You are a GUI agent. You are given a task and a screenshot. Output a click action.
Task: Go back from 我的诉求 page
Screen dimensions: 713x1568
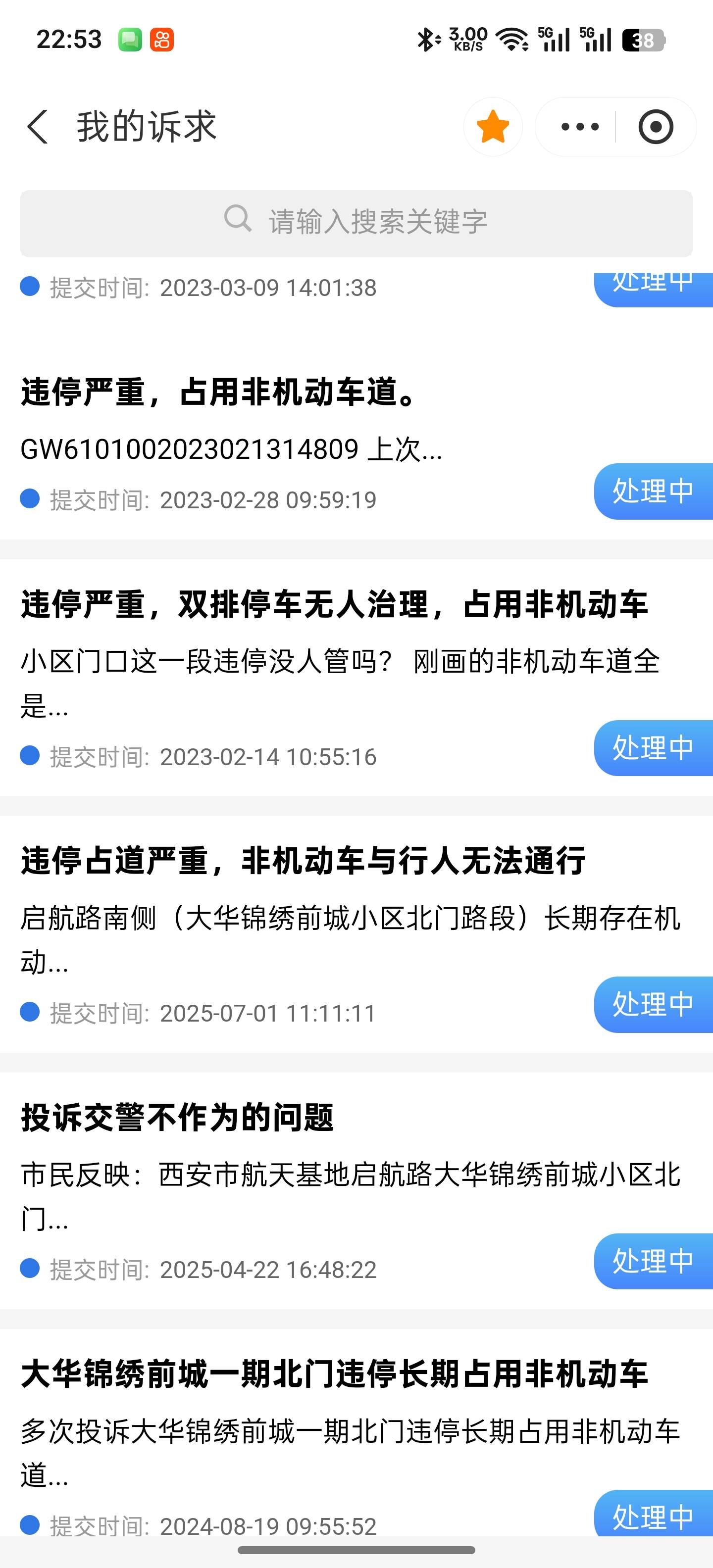[x=38, y=127]
